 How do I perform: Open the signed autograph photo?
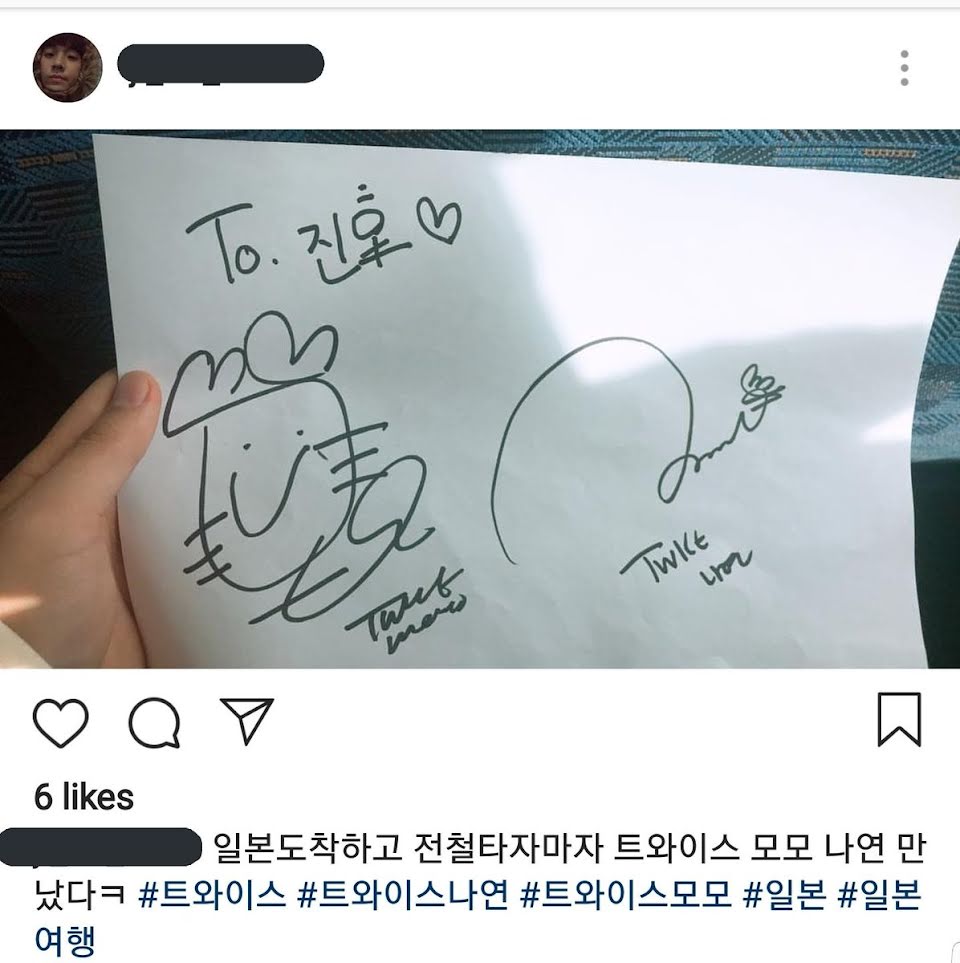tap(480, 399)
